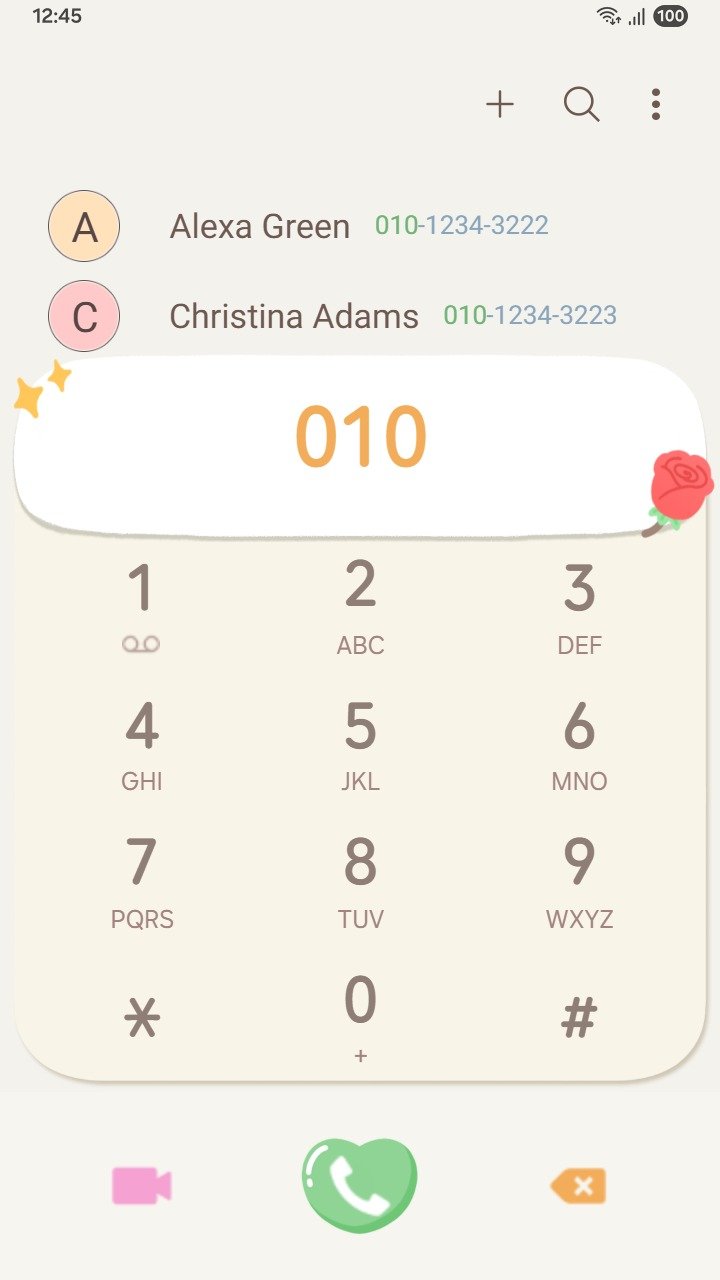Enter digit 9 WXYZ
This screenshot has height=1280, width=720.
coord(579,882)
